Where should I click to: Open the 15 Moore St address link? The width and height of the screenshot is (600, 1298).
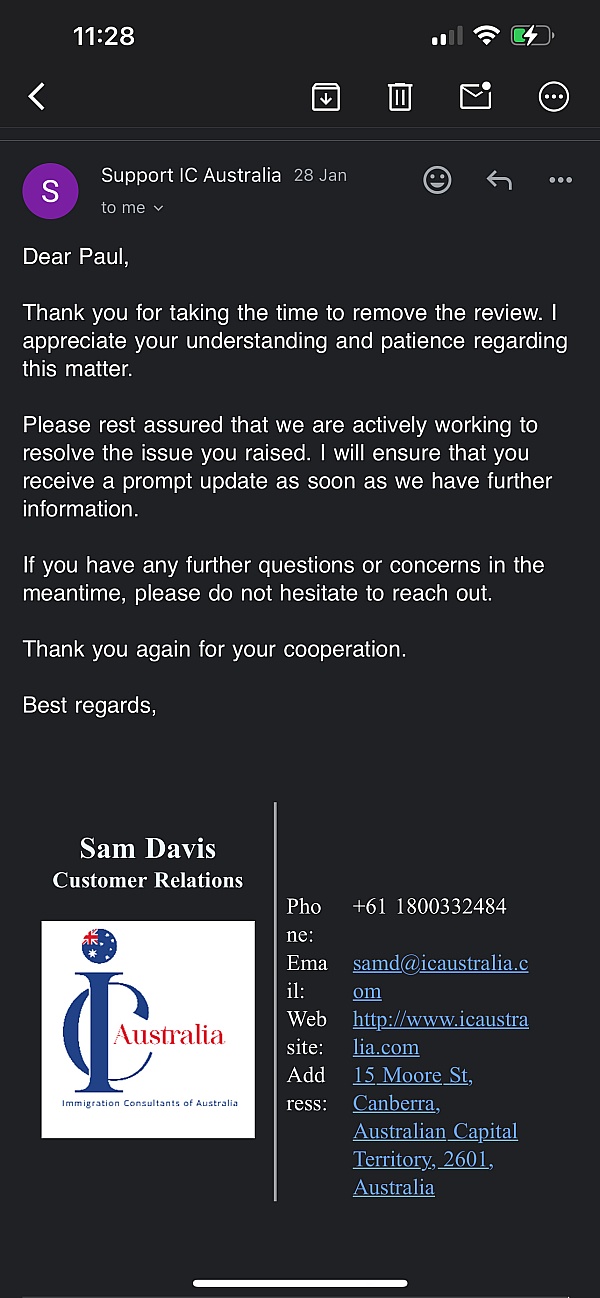pyautogui.click(x=435, y=1131)
